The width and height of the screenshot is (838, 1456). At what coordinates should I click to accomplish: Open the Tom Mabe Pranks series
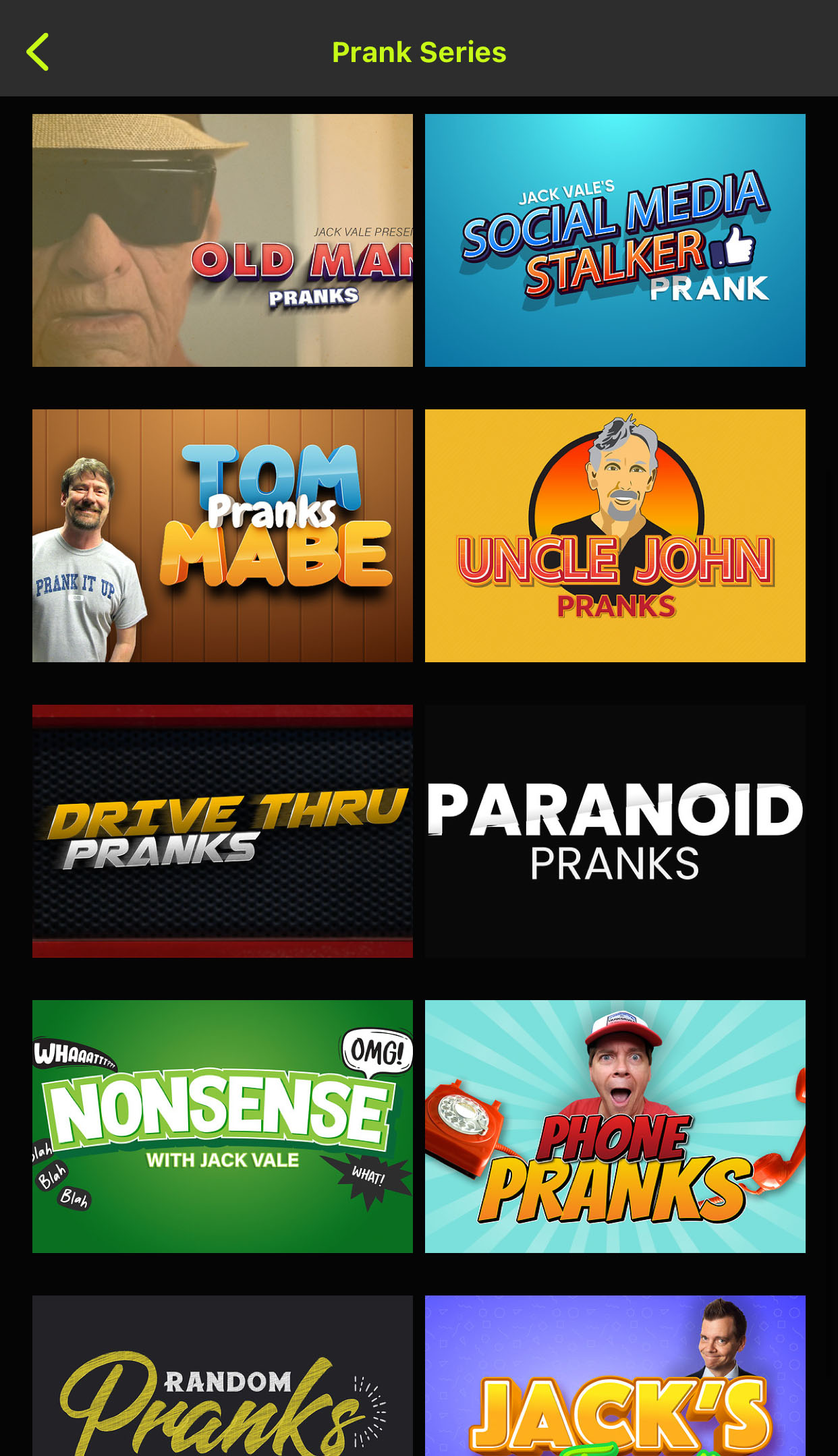click(x=223, y=535)
